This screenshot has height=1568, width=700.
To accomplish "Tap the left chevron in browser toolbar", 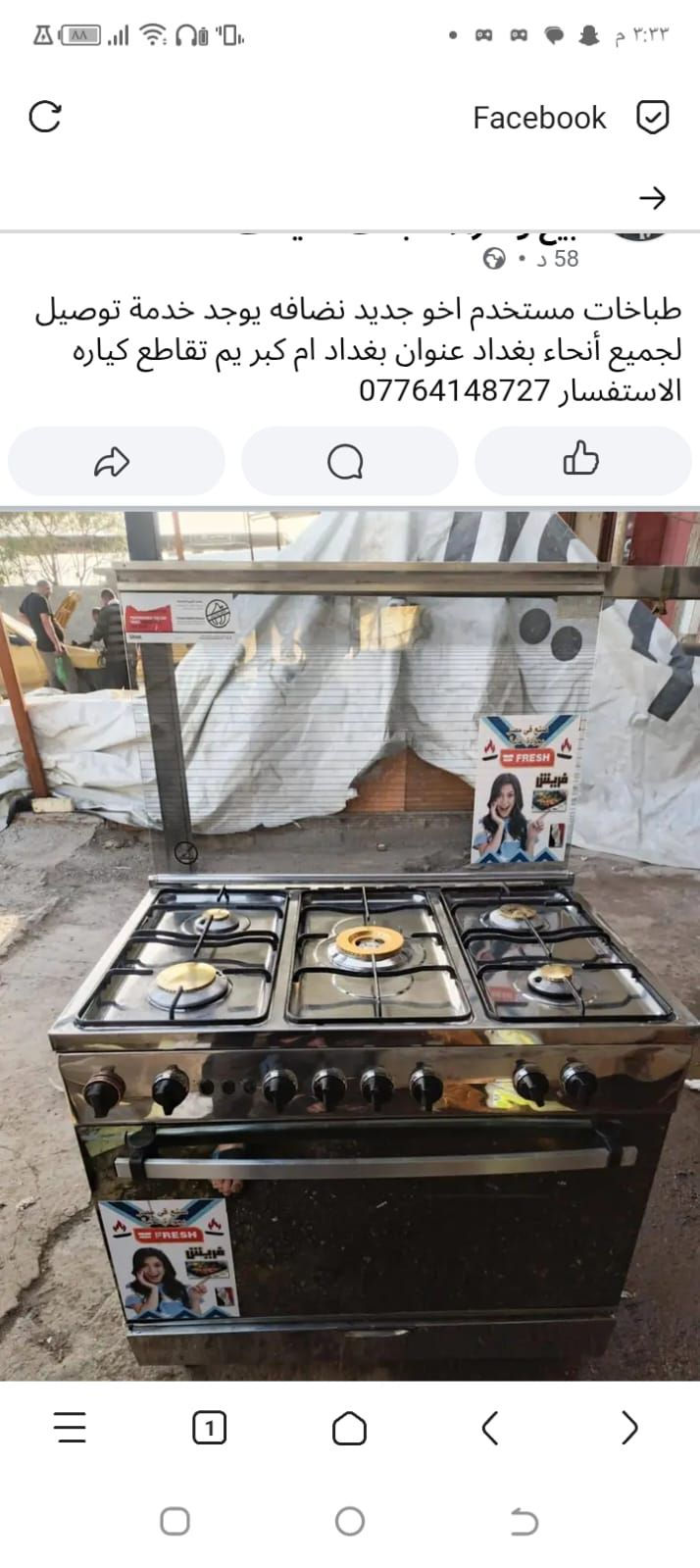I will pyautogui.click(x=490, y=1428).
